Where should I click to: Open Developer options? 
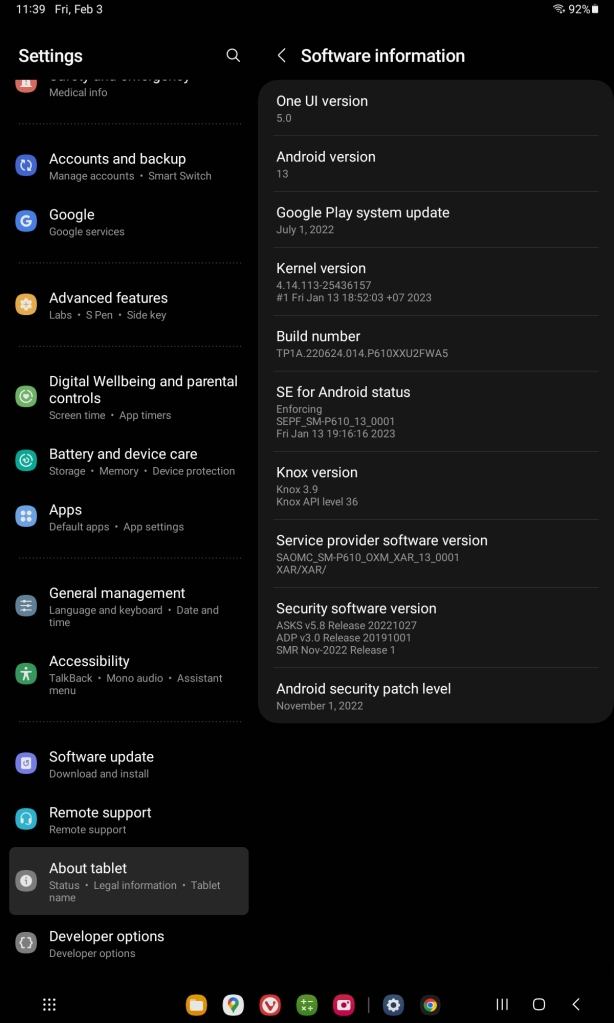click(x=129, y=943)
